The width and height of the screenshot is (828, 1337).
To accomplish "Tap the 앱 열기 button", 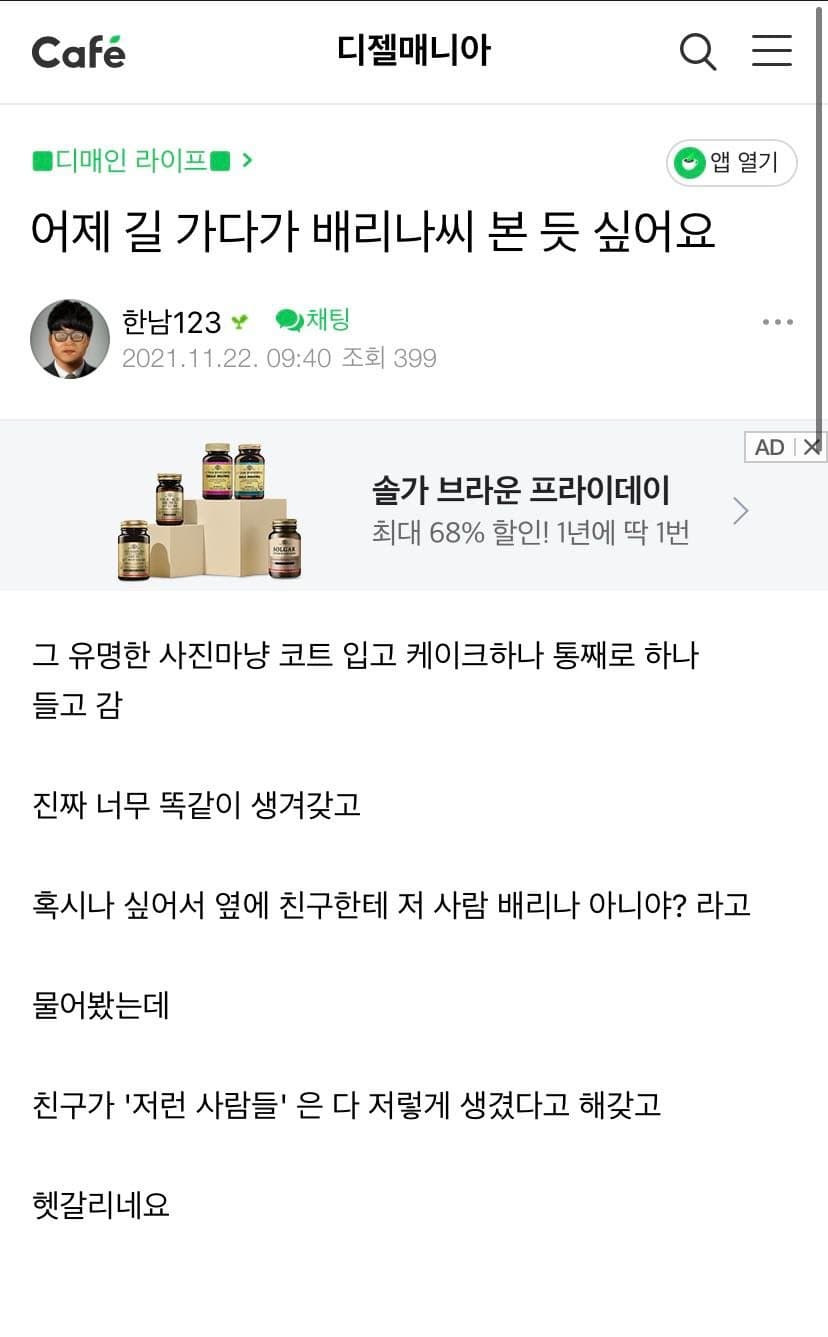I will (731, 163).
